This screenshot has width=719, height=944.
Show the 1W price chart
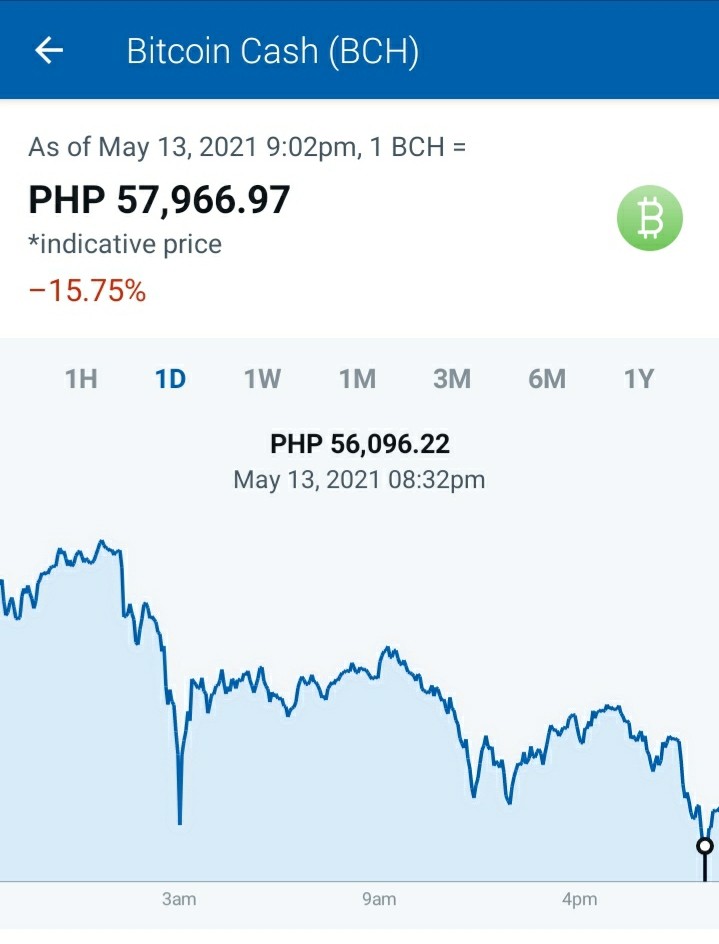pyautogui.click(x=262, y=379)
